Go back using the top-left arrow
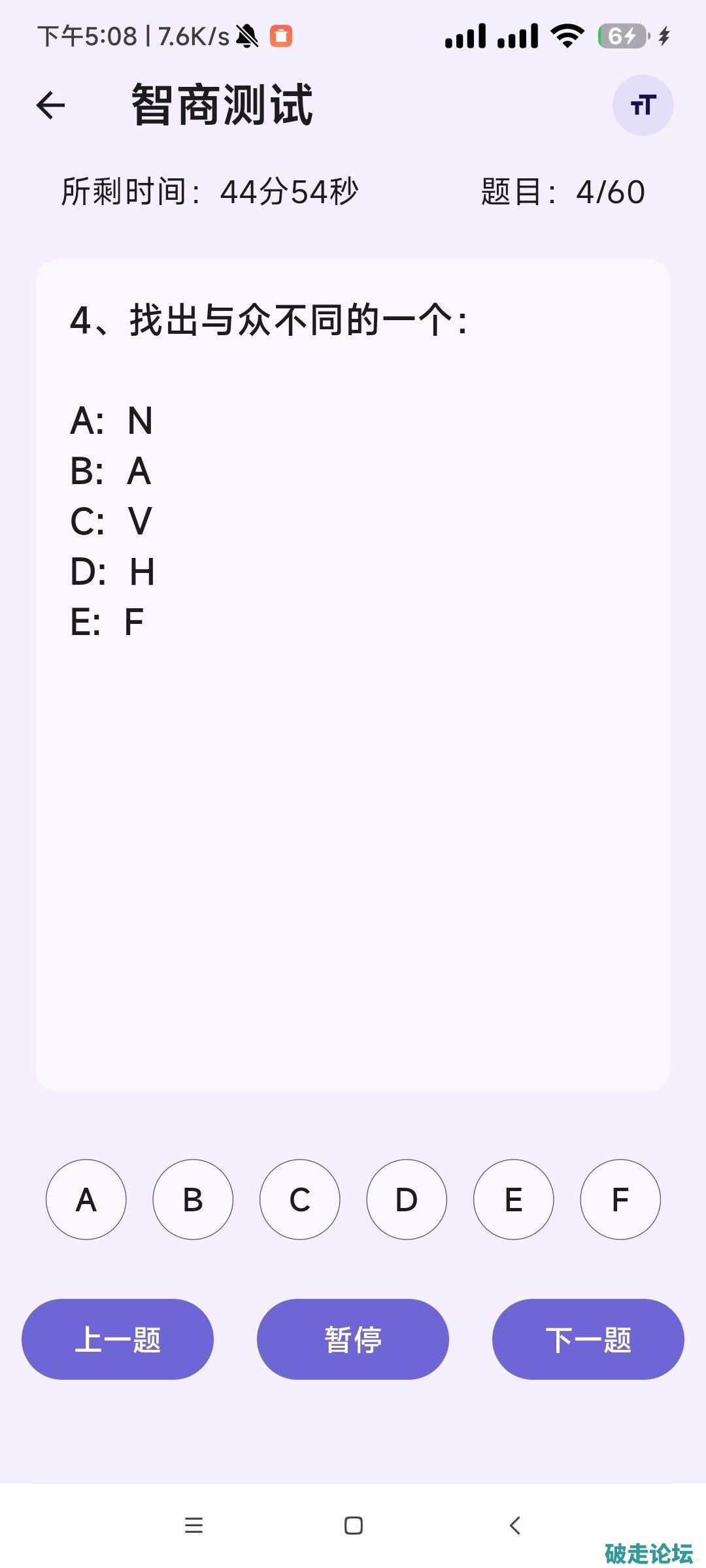The width and height of the screenshot is (706, 1568). tap(51, 105)
